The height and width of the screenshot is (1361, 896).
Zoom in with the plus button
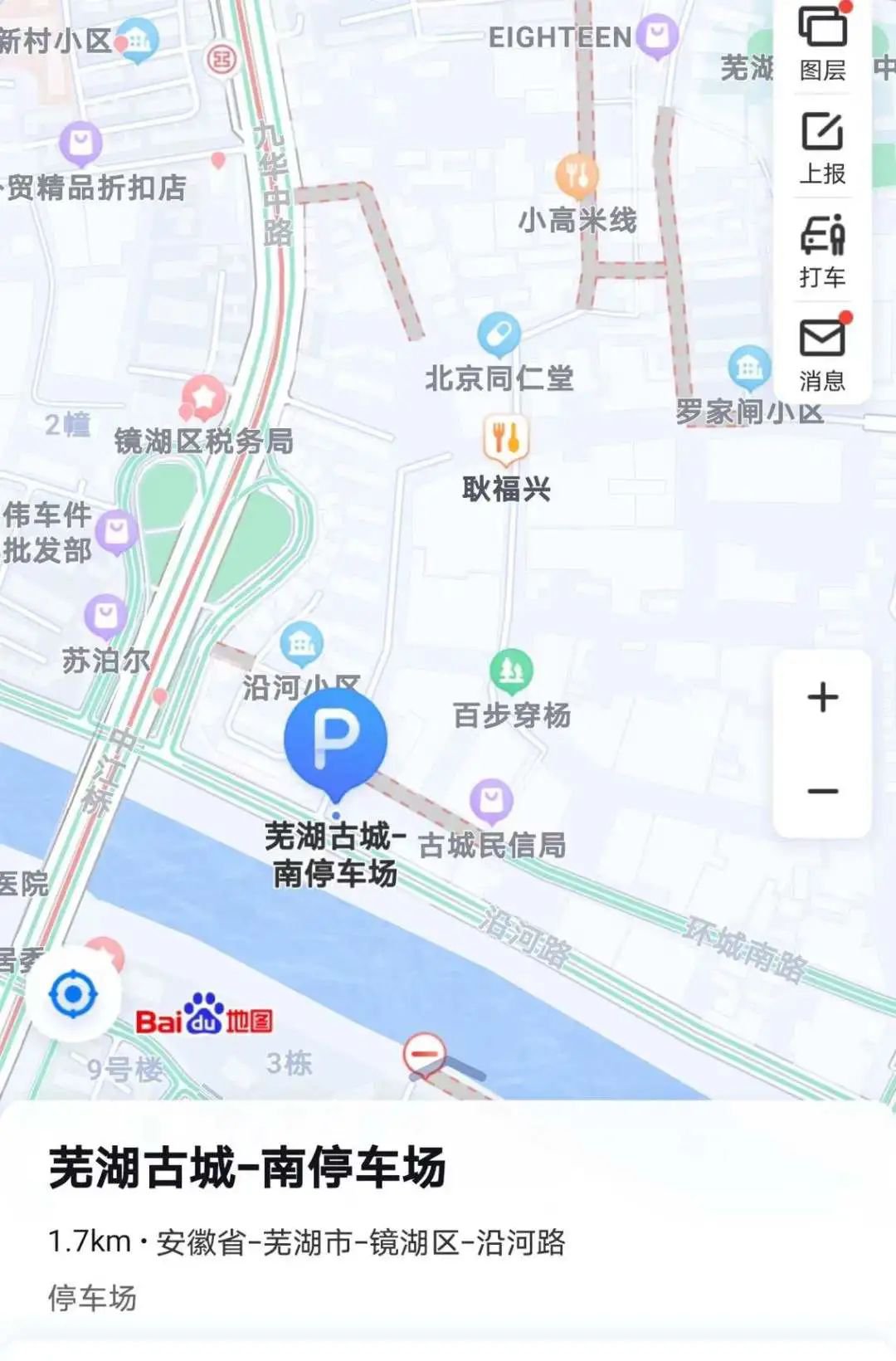pyautogui.click(x=822, y=697)
